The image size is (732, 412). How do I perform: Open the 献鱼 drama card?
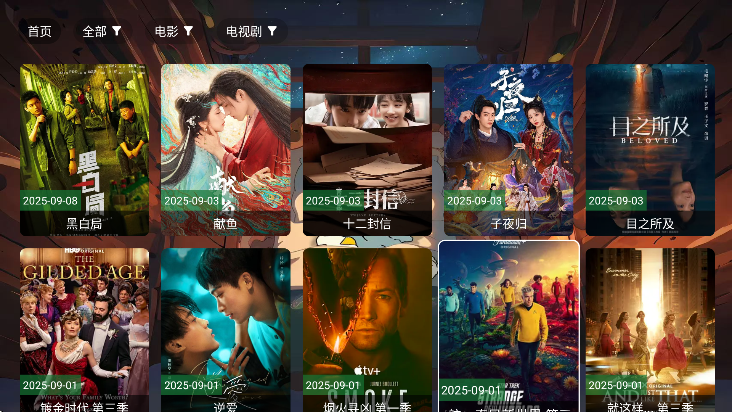226,148
